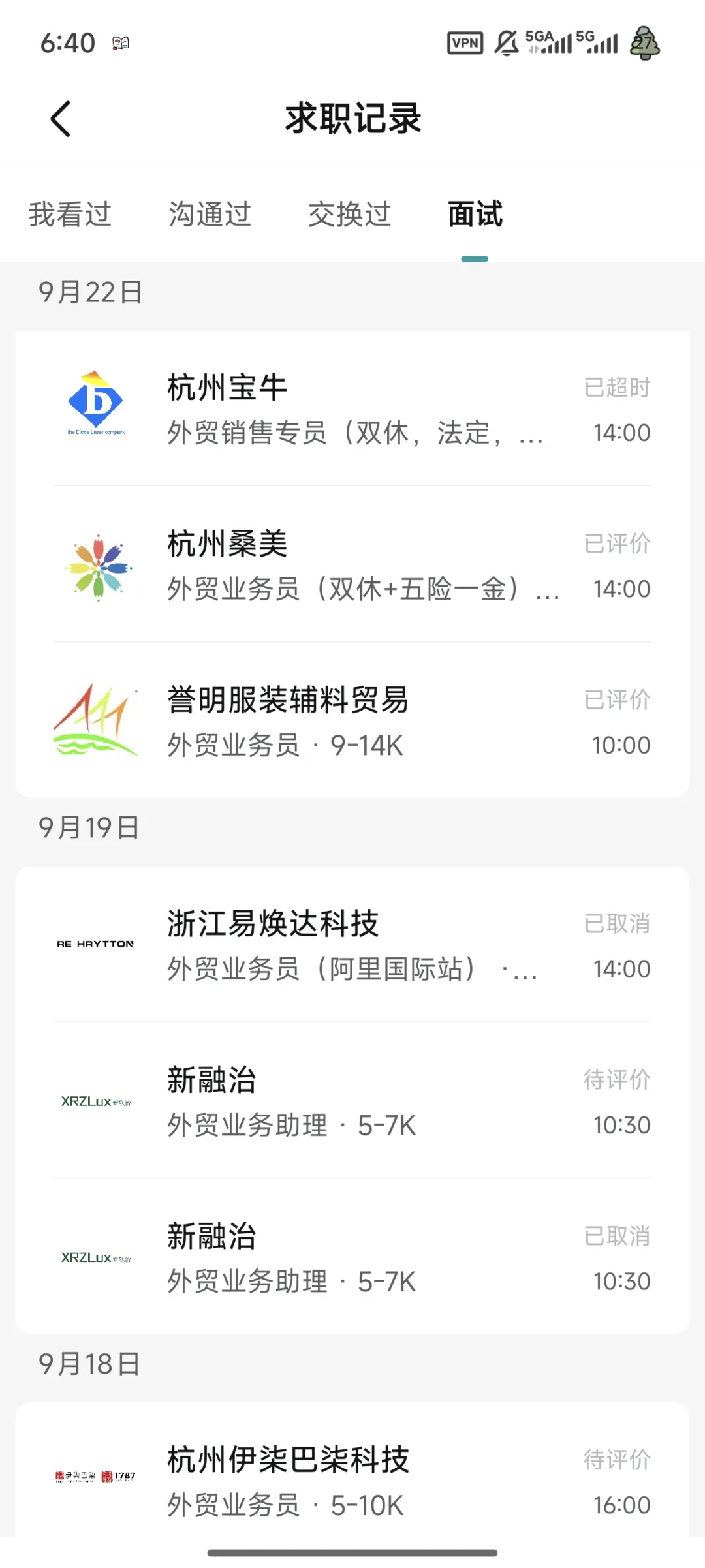The height and width of the screenshot is (1568, 705).
Task: Switch to the 沟通过 tab
Action: pos(210,215)
